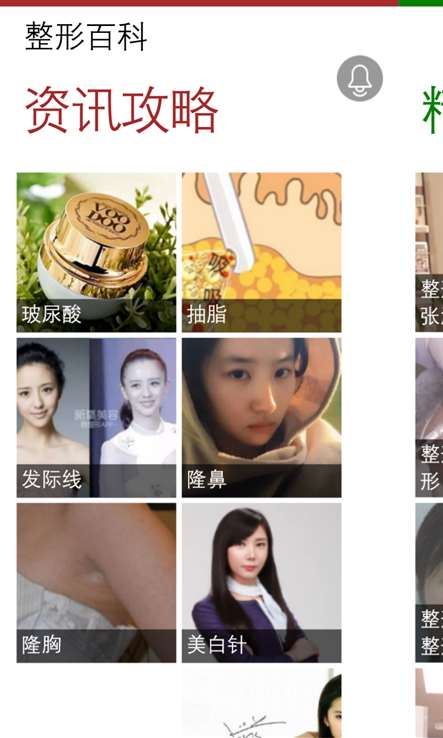443x738 pixels.
Task: Tap the 美白针 tile
Action: tap(262, 583)
